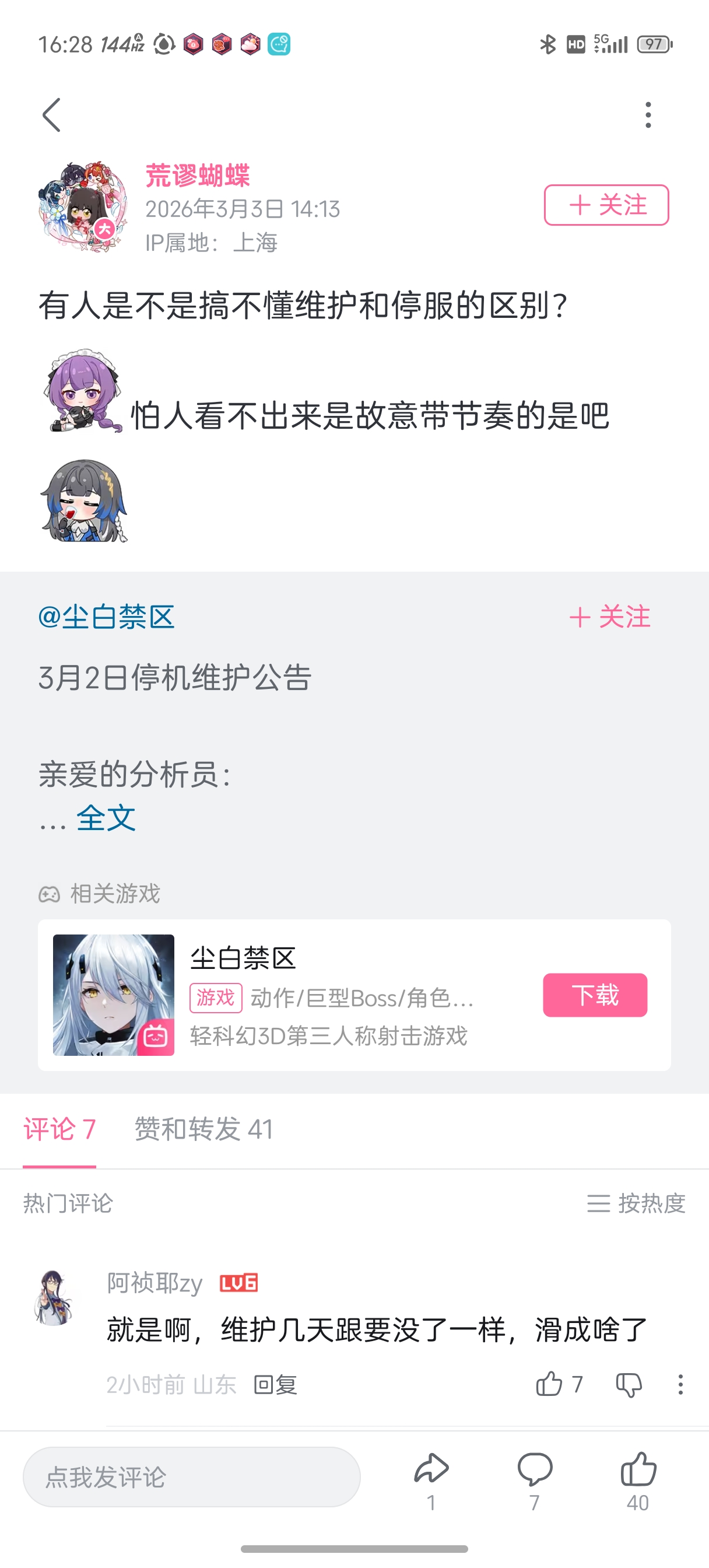Image resolution: width=709 pixels, height=1568 pixels.
Task: Follow 尘白禁区 in the quoted post
Action: tap(610, 617)
